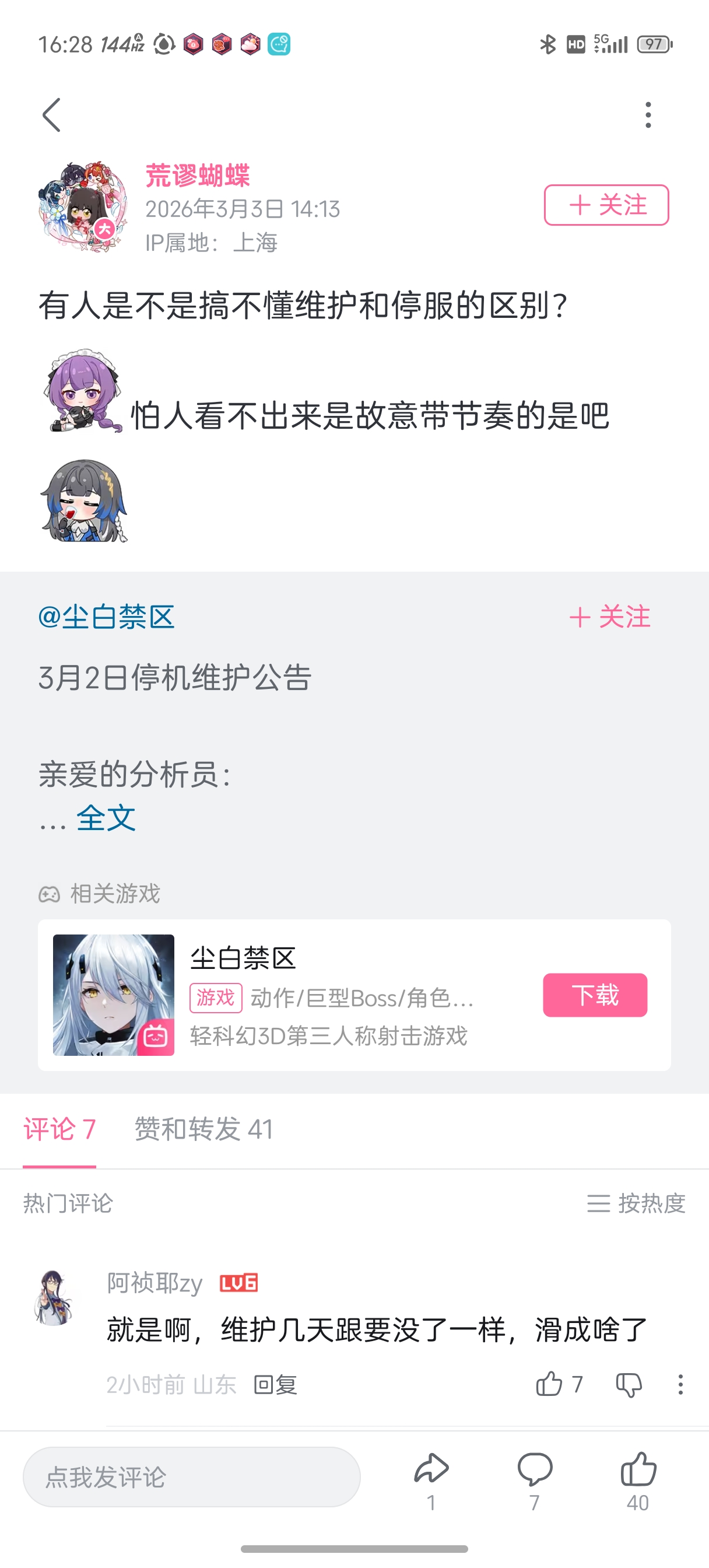Image resolution: width=709 pixels, height=1568 pixels.
Task: Follow 尘白禁区 in the quoted post
Action: tap(610, 617)
